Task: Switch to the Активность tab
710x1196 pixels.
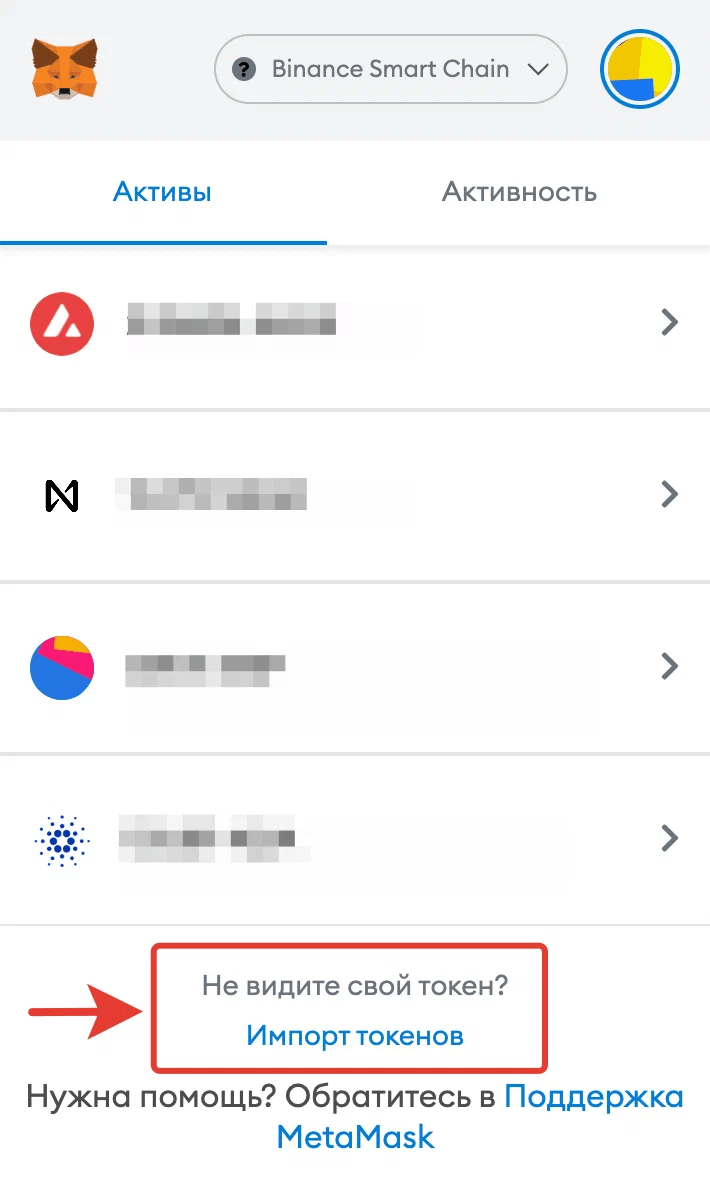Action: tap(519, 192)
